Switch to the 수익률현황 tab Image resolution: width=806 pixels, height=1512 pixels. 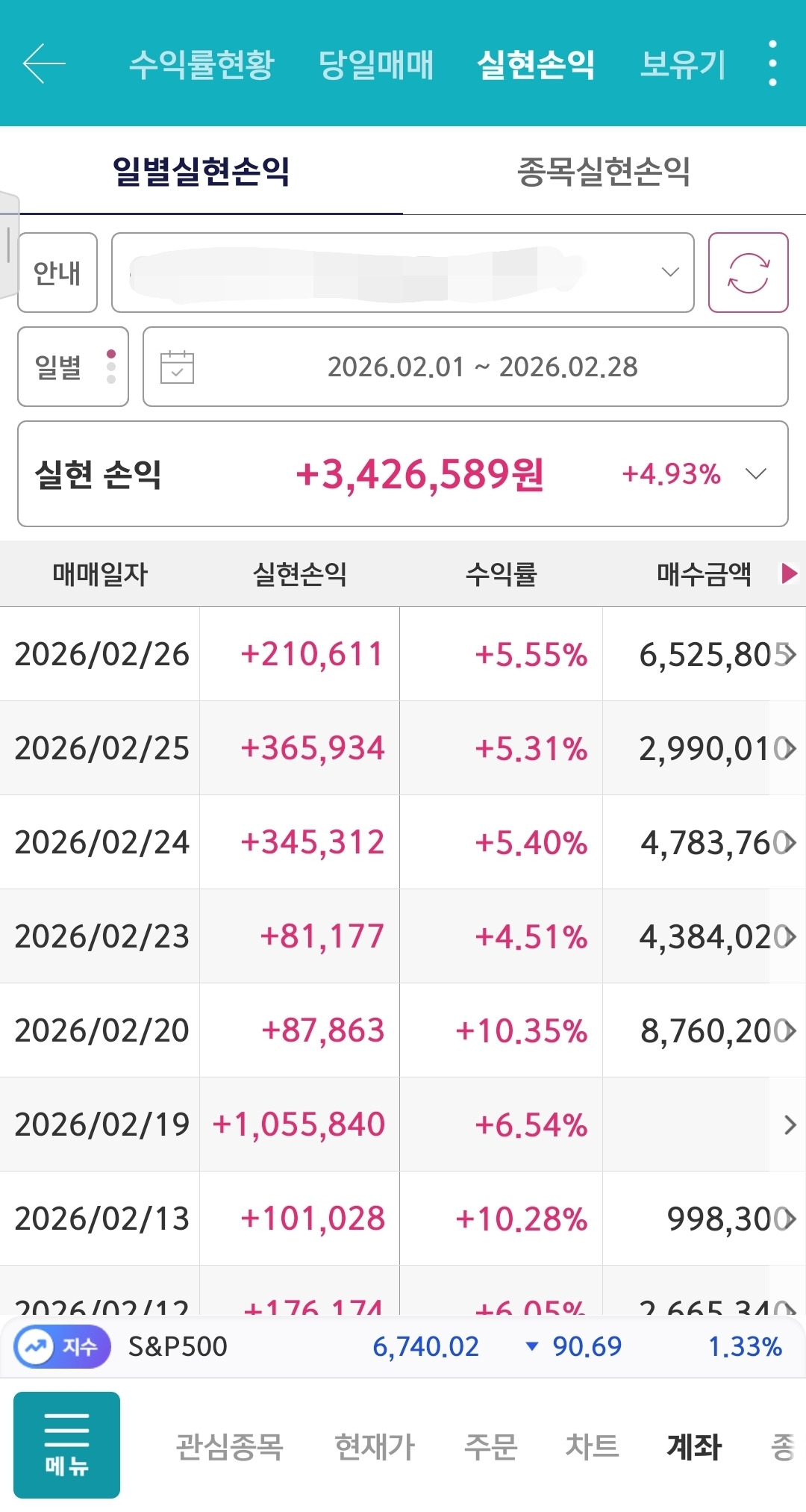202,64
